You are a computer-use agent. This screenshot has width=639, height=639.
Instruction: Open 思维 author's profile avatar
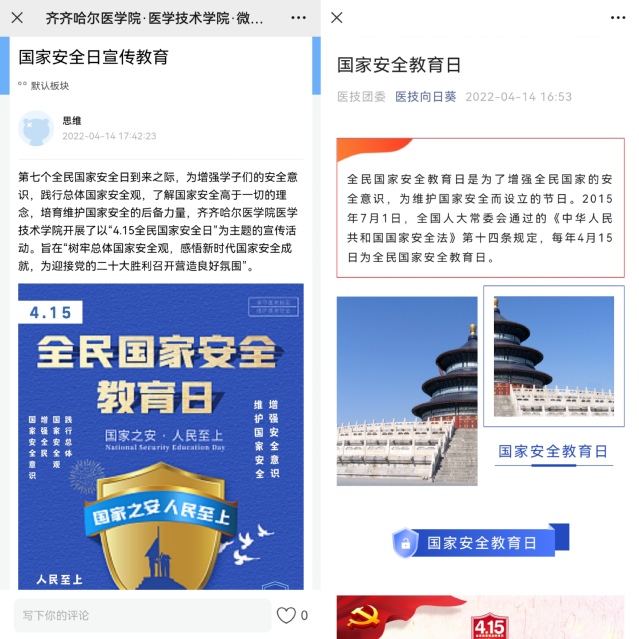(x=36, y=128)
